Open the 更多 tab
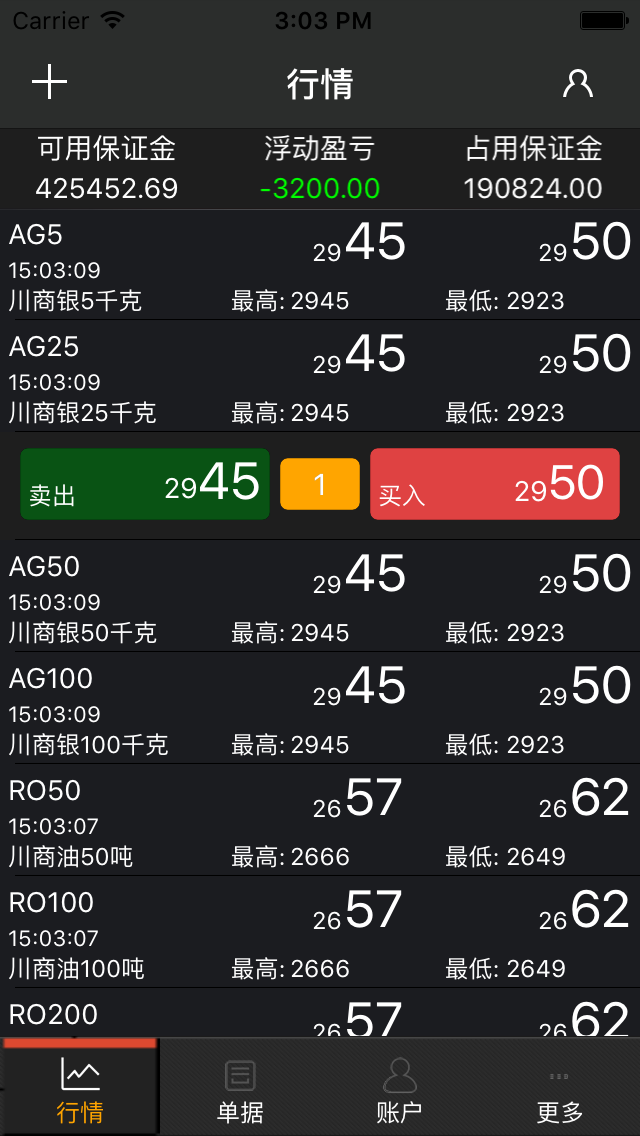 [560, 1088]
